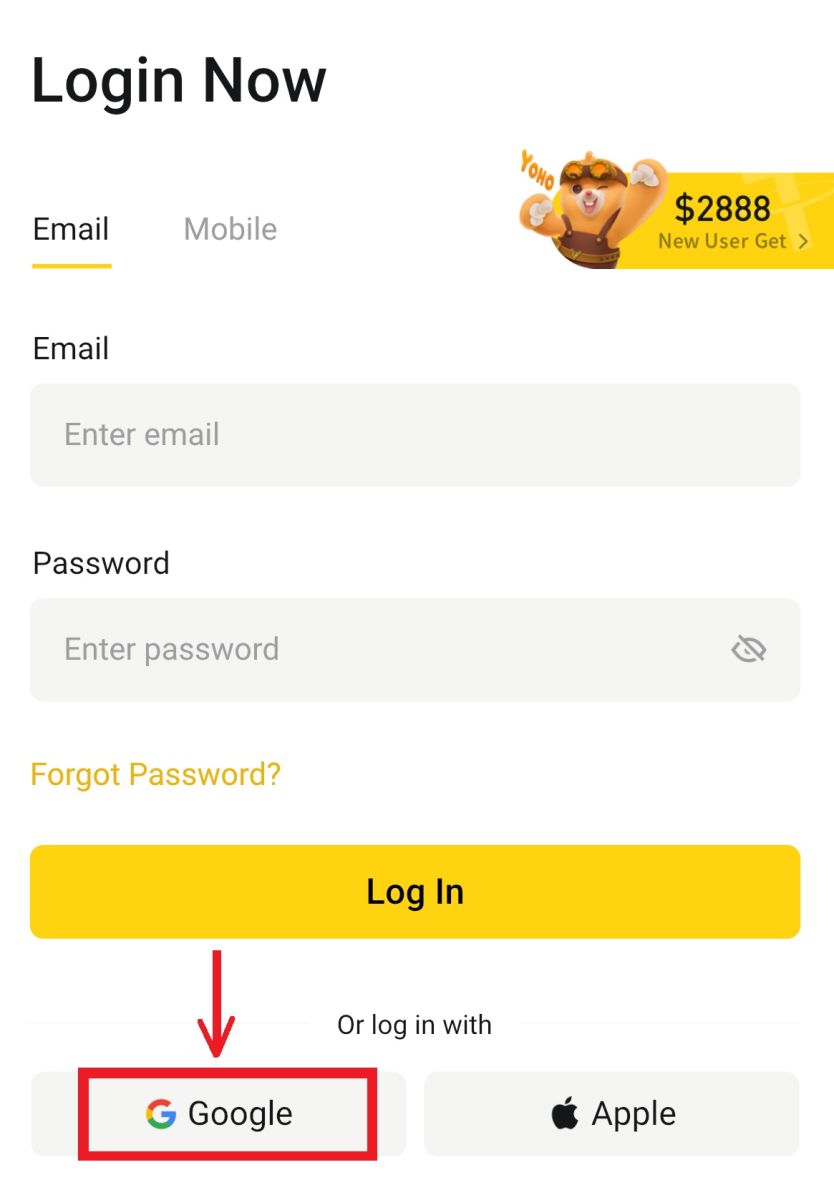The height and width of the screenshot is (1200, 834).
Task: Switch to the Mobile login tab
Action: [x=229, y=229]
